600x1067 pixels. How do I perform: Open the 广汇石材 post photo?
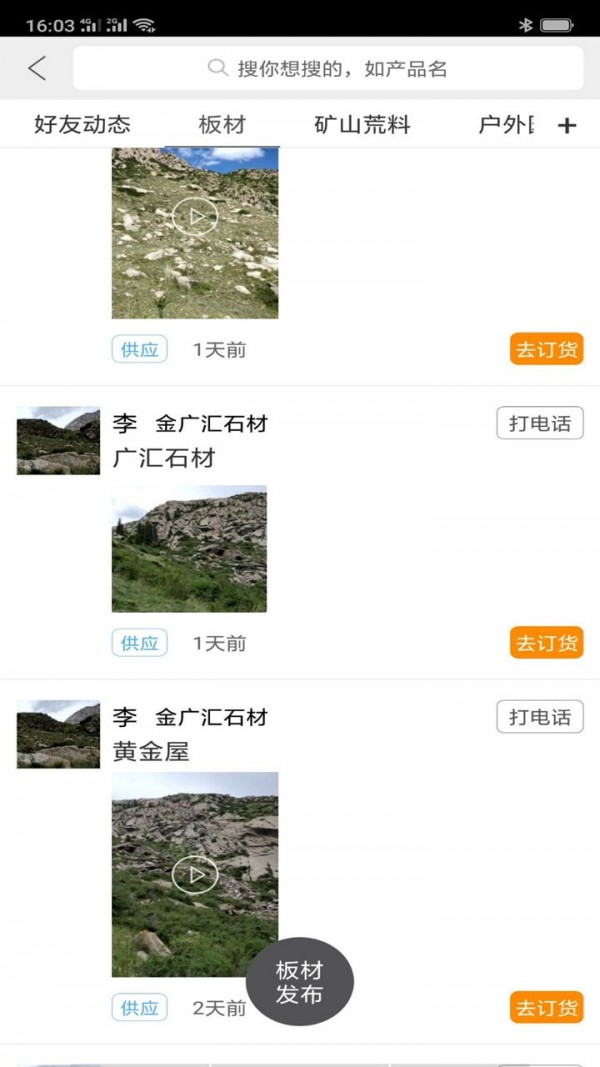[189, 548]
